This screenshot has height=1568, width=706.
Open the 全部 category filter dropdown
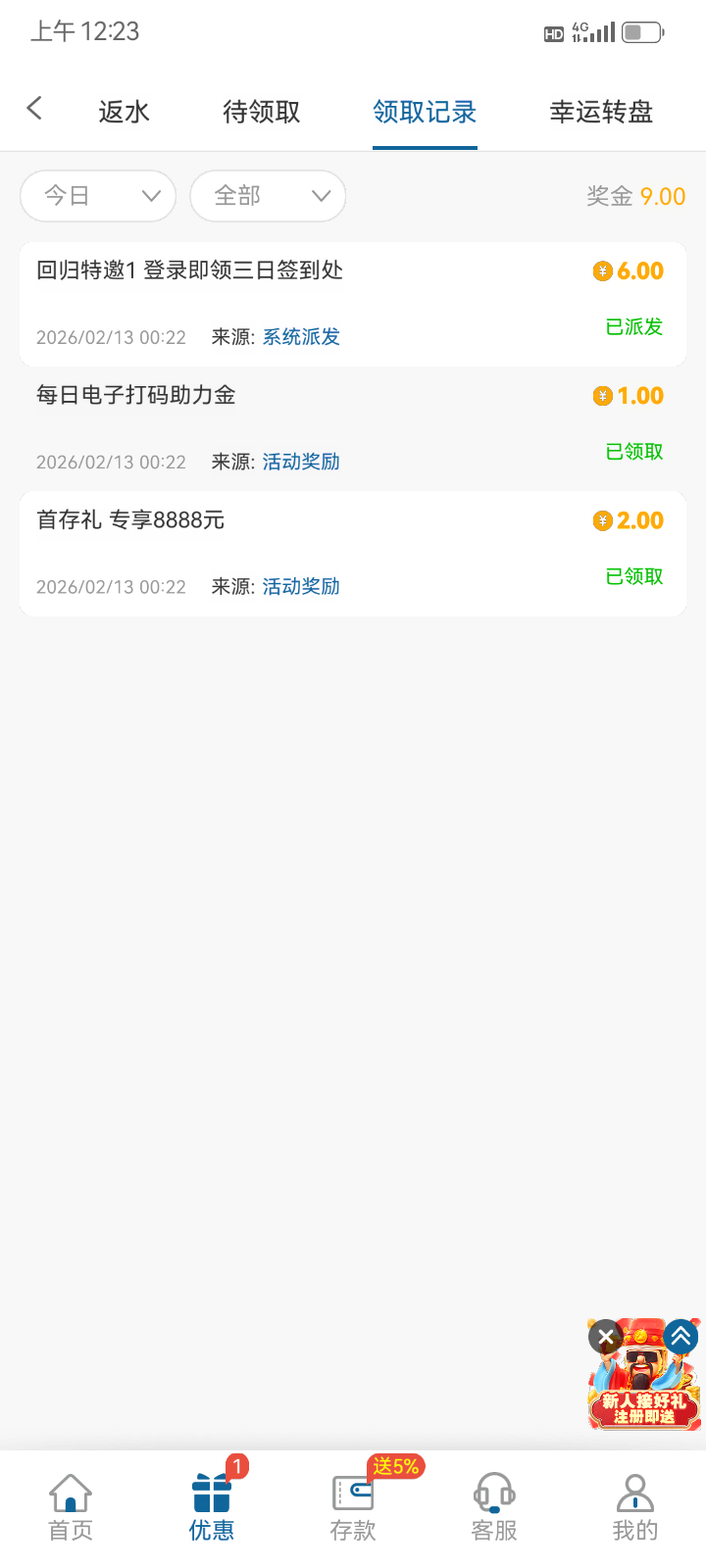pyautogui.click(x=268, y=196)
